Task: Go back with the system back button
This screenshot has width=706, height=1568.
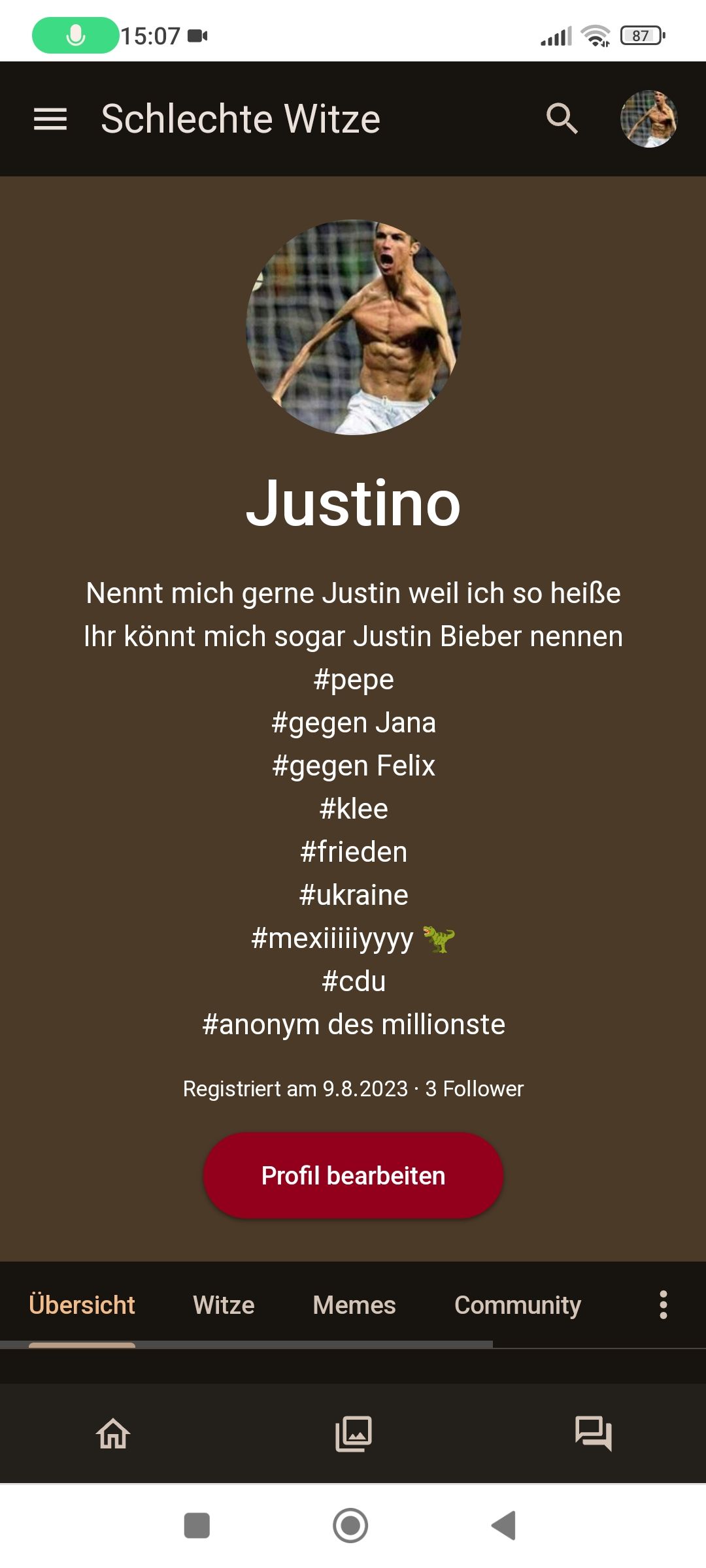Action: [504, 1526]
